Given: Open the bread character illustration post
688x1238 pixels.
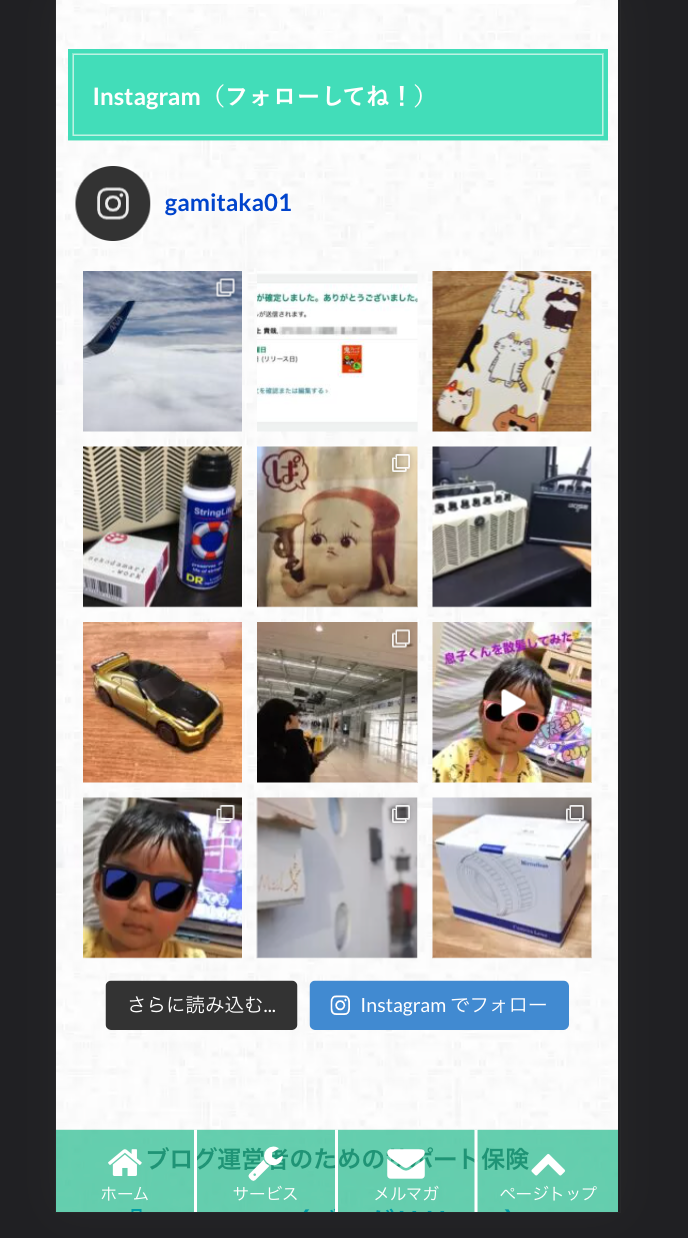Looking at the screenshot, I should click(337, 527).
